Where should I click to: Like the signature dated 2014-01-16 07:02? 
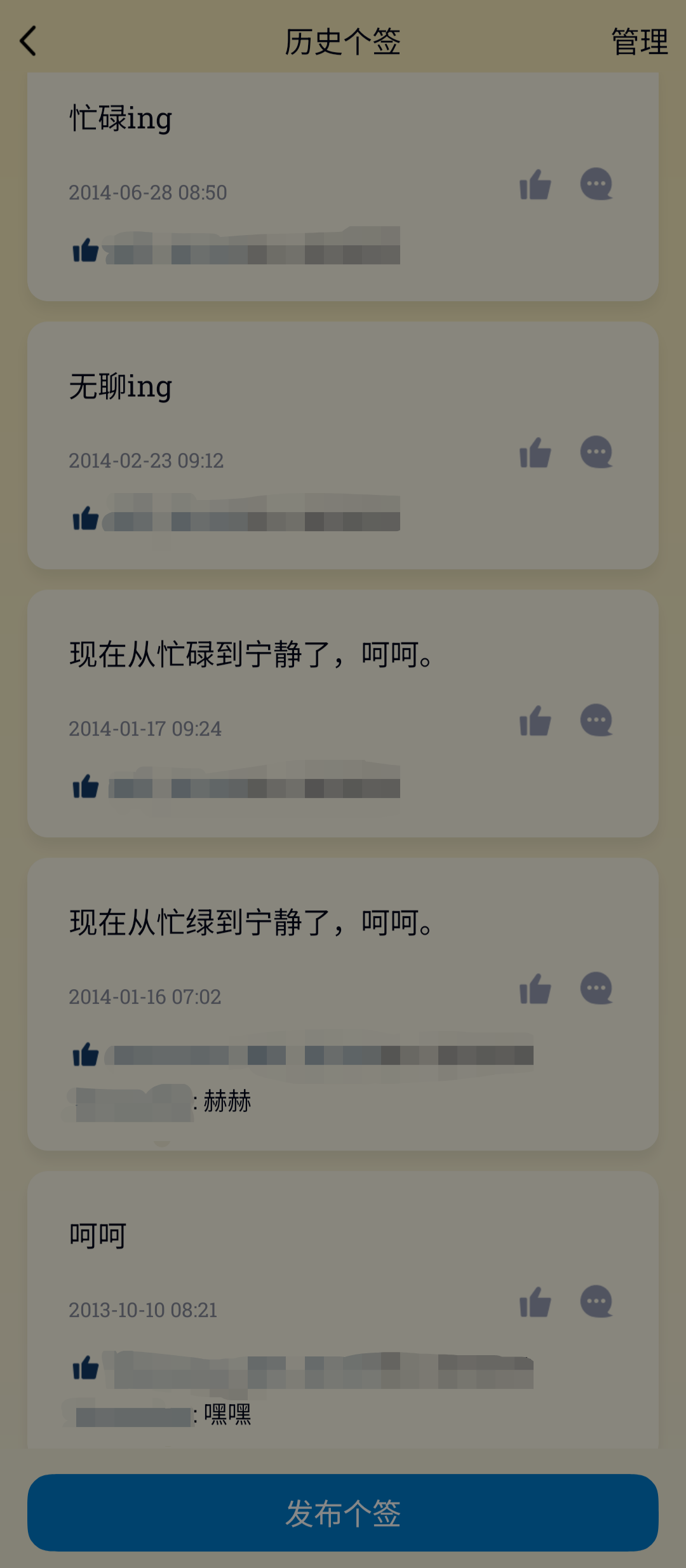[535, 989]
